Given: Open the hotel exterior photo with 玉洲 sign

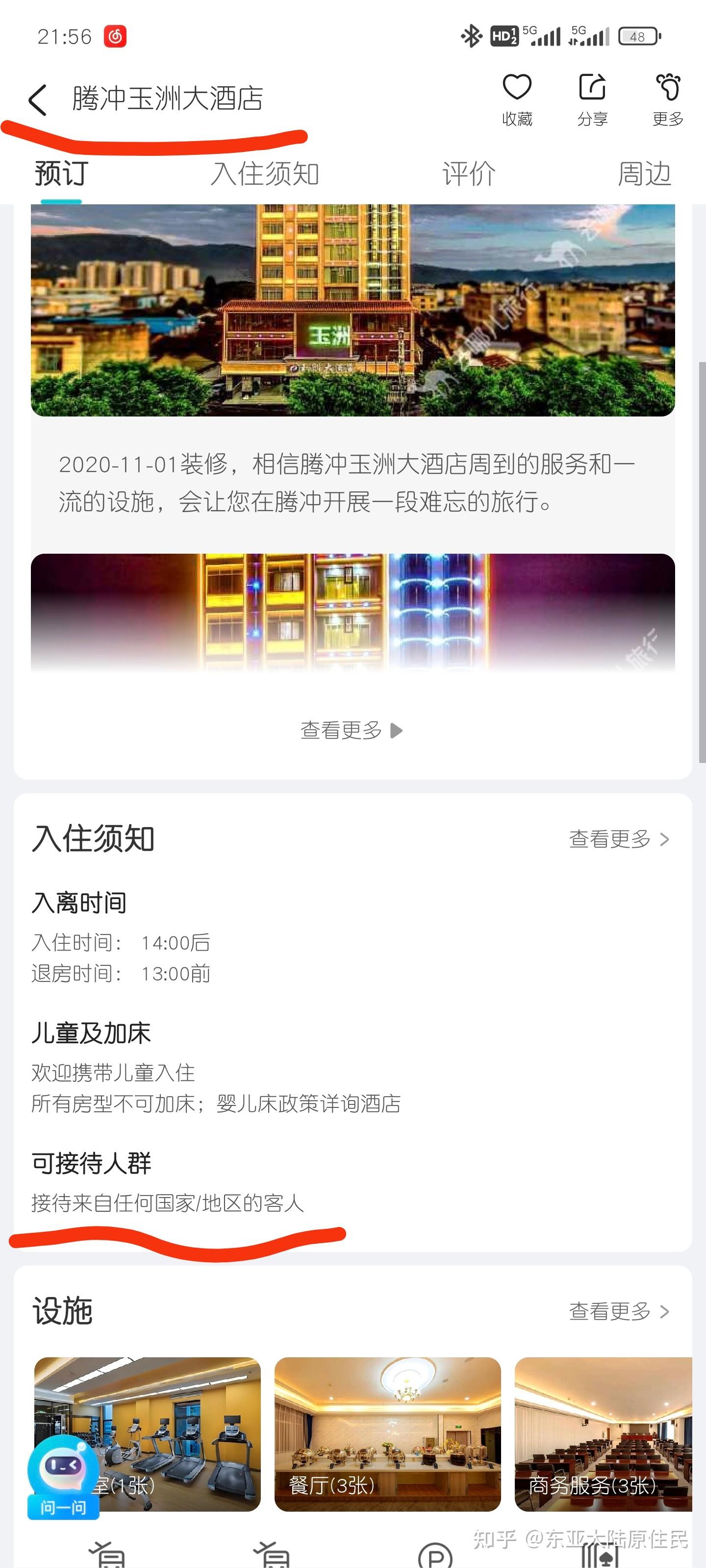Looking at the screenshot, I should [353, 311].
